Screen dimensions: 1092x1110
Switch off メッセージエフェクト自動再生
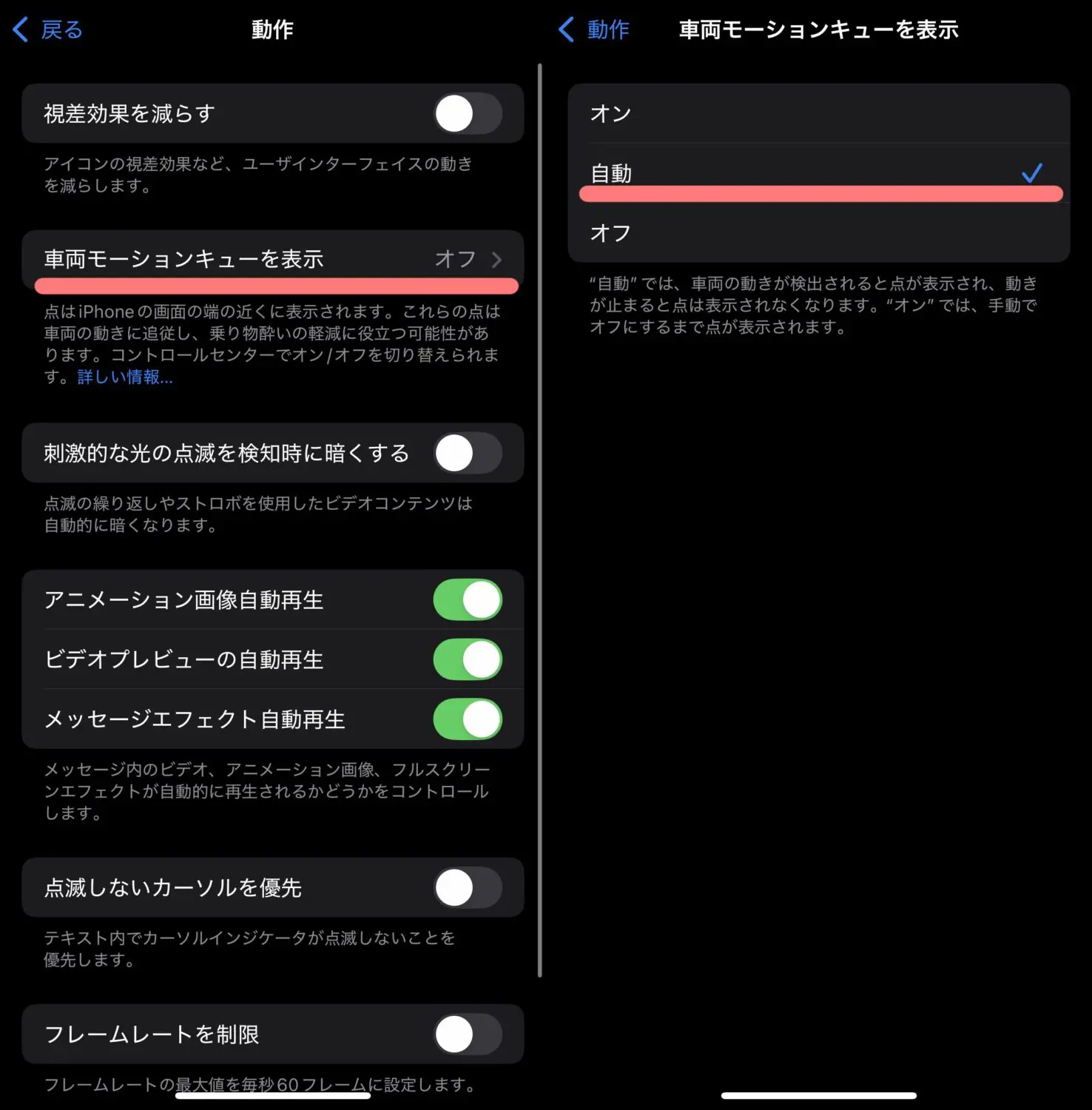pos(467,719)
